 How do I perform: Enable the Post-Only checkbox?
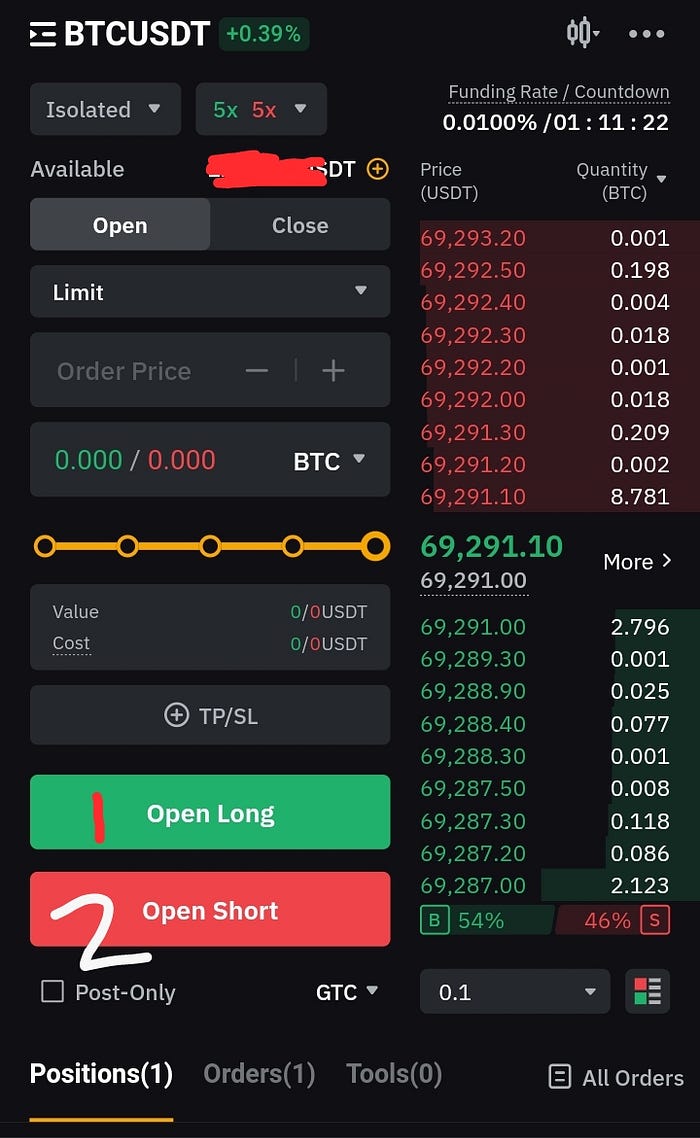tap(52, 991)
